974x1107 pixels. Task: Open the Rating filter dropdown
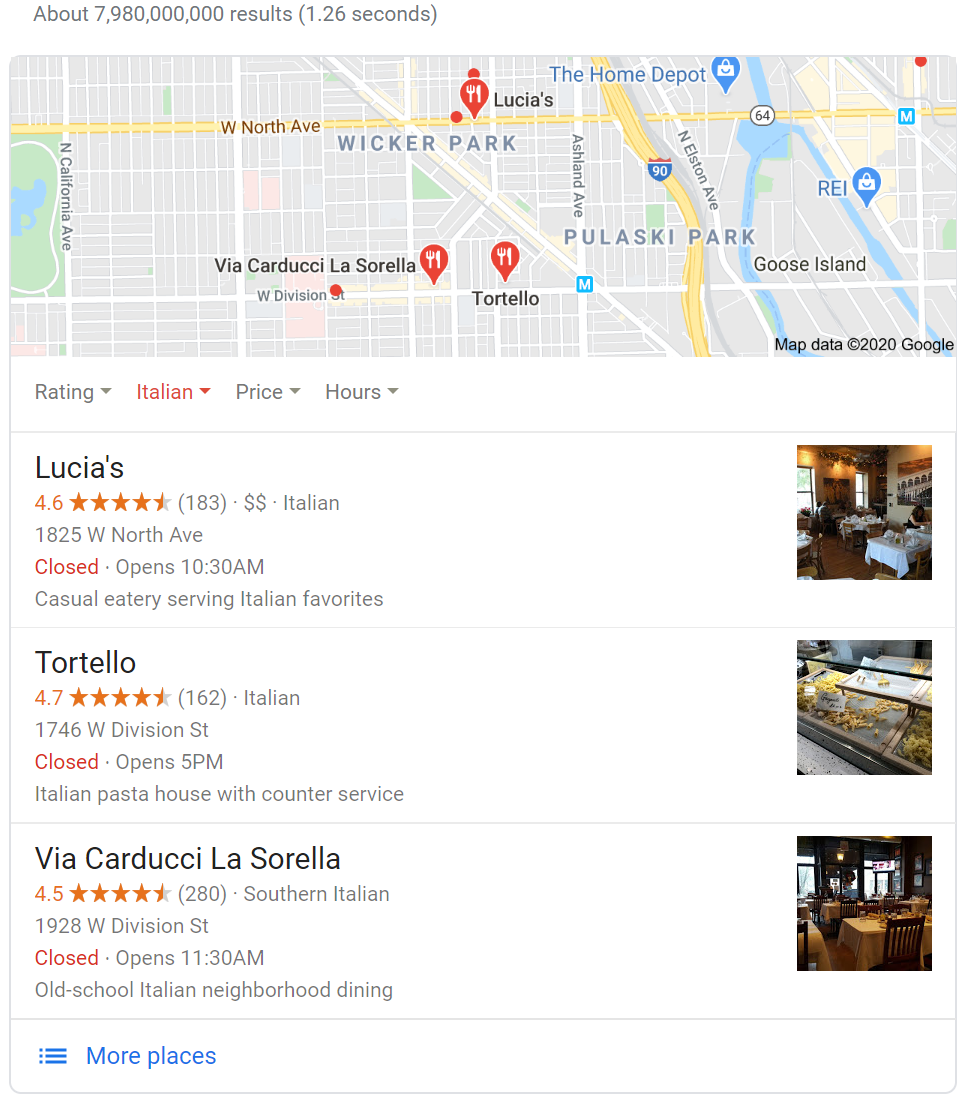coord(73,392)
